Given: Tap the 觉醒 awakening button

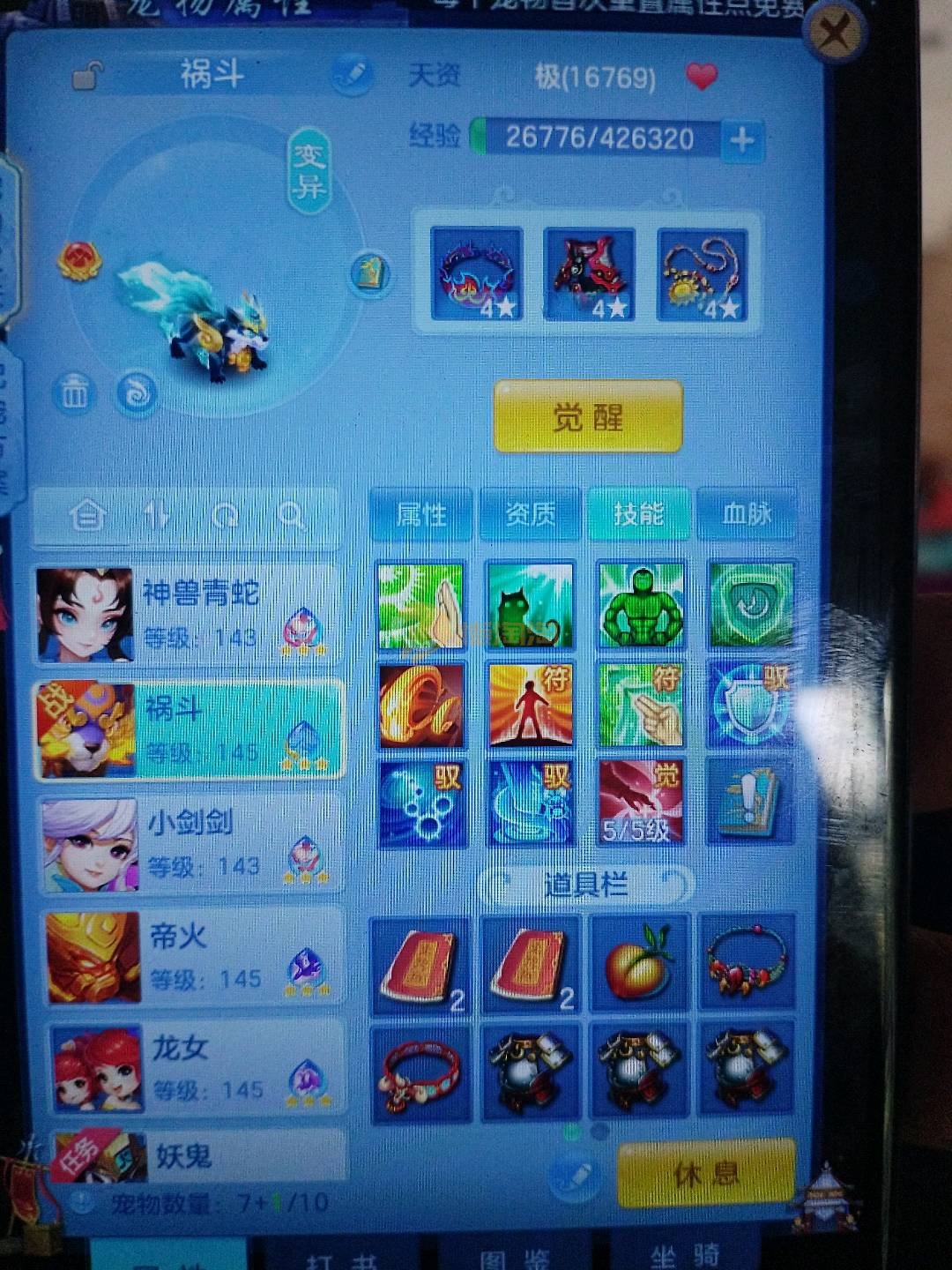Looking at the screenshot, I should pos(588,417).
